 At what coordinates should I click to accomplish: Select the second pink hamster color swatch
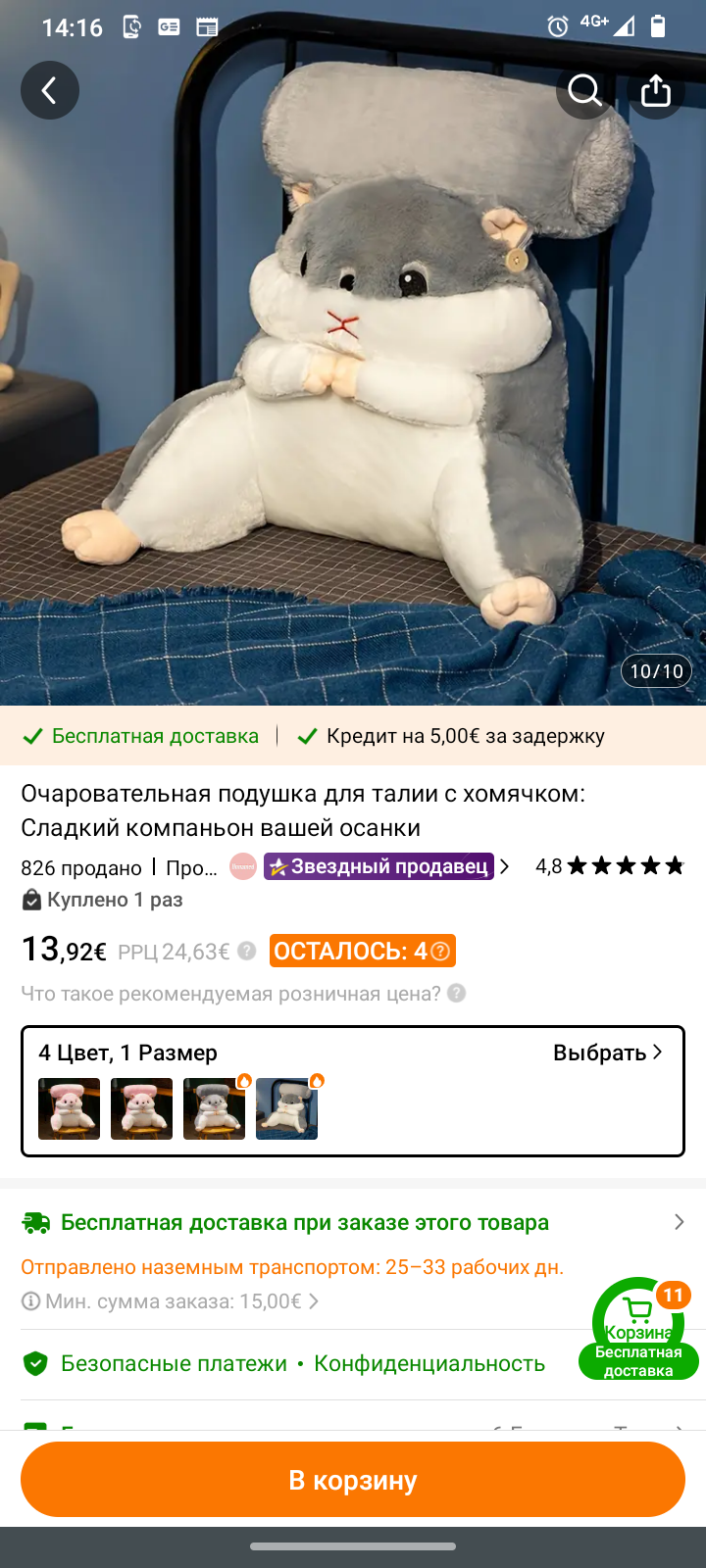tap(141, 1108)
